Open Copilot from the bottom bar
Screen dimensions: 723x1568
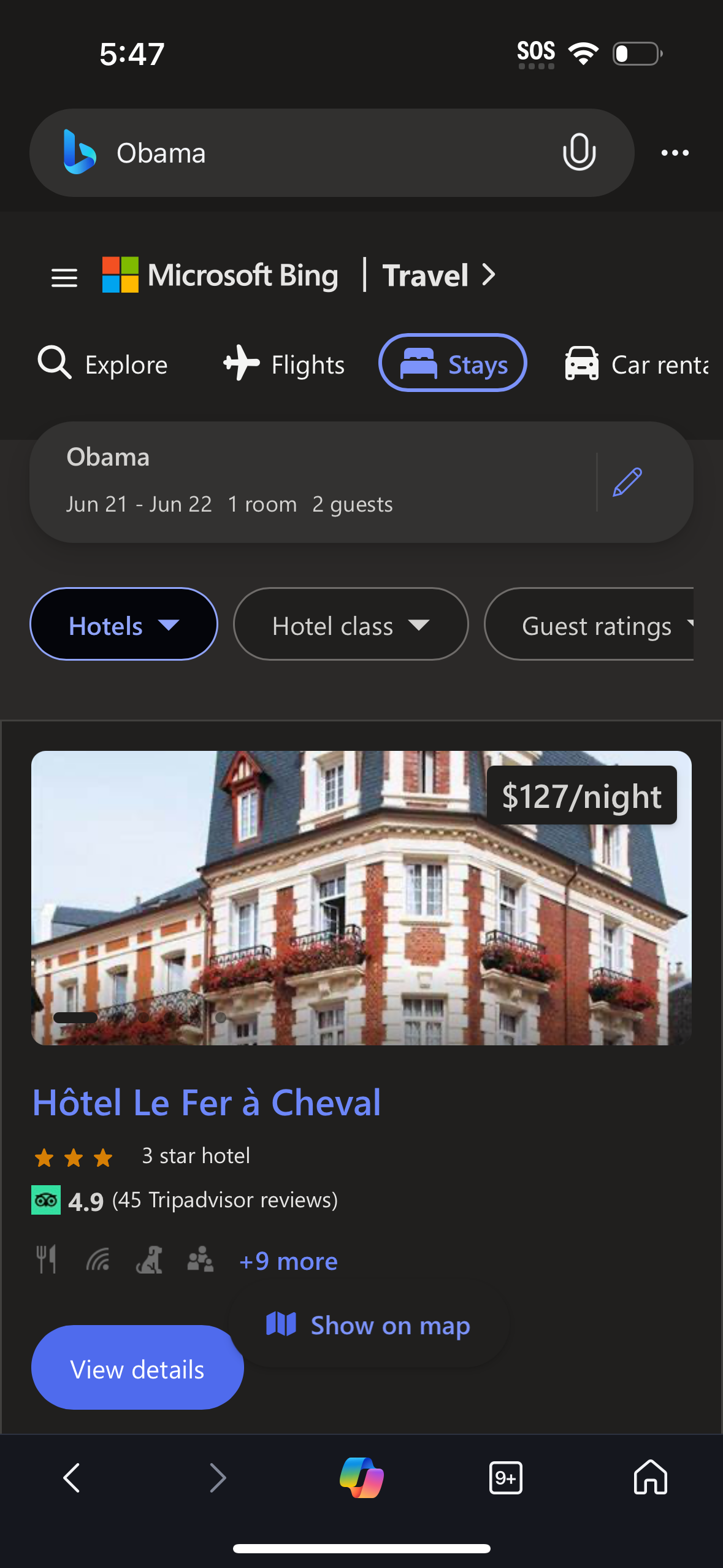pyautogui.click(x=361, y=1478)
